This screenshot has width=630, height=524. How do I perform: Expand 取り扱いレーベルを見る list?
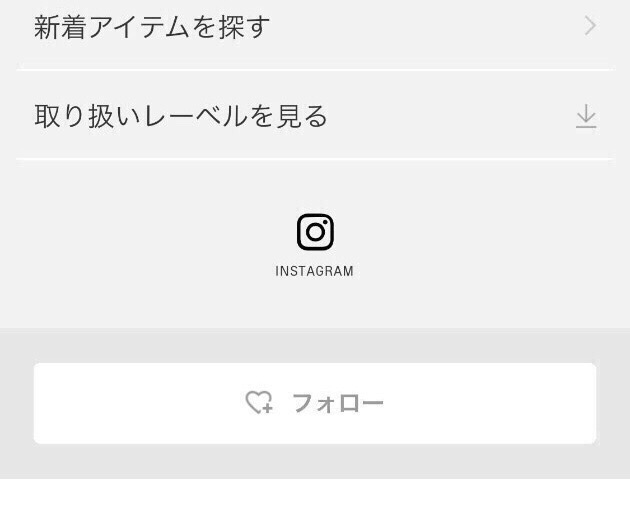[x=314, y=117]
